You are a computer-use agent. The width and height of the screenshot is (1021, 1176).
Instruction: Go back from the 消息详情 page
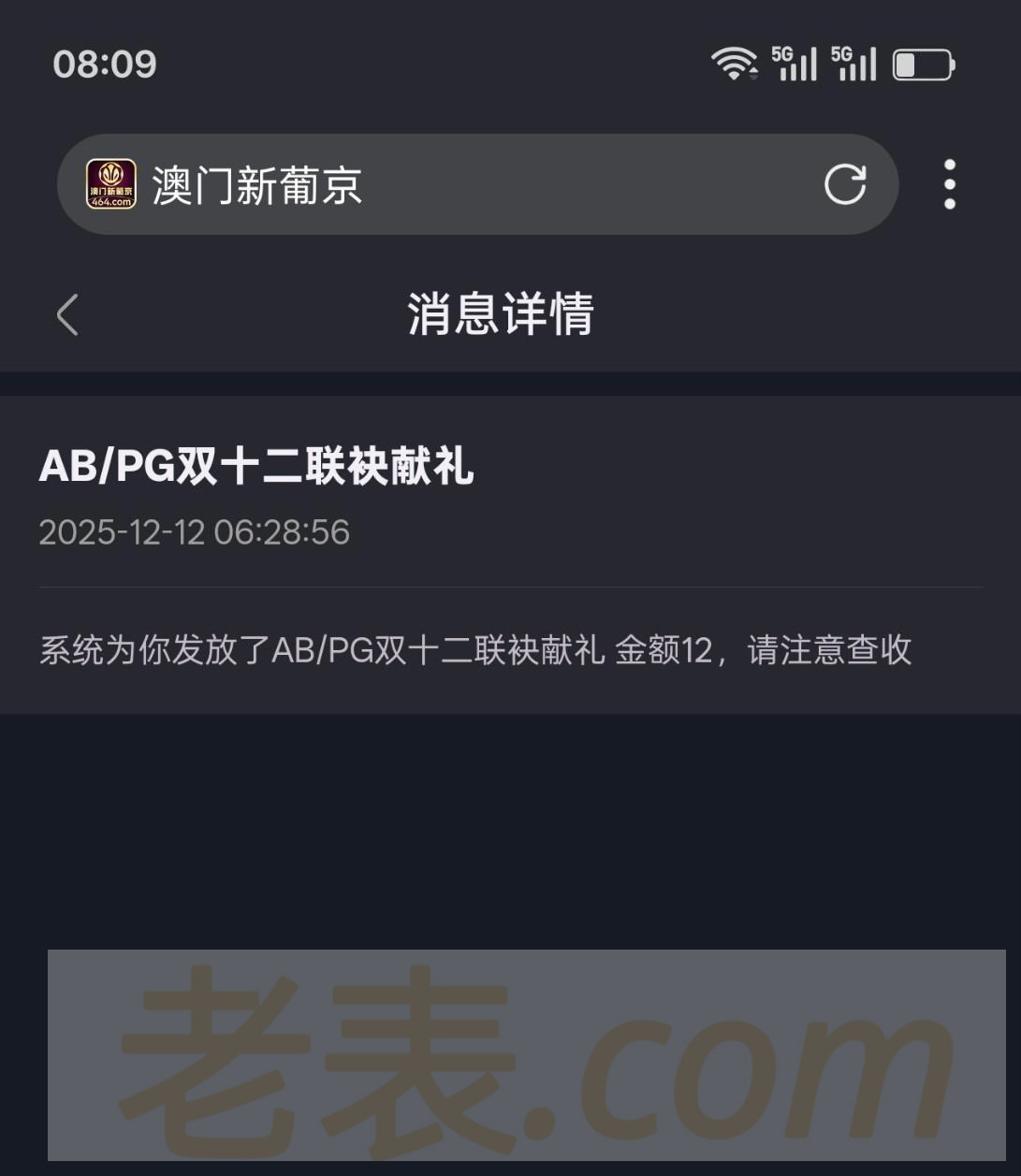pos(67,314)
